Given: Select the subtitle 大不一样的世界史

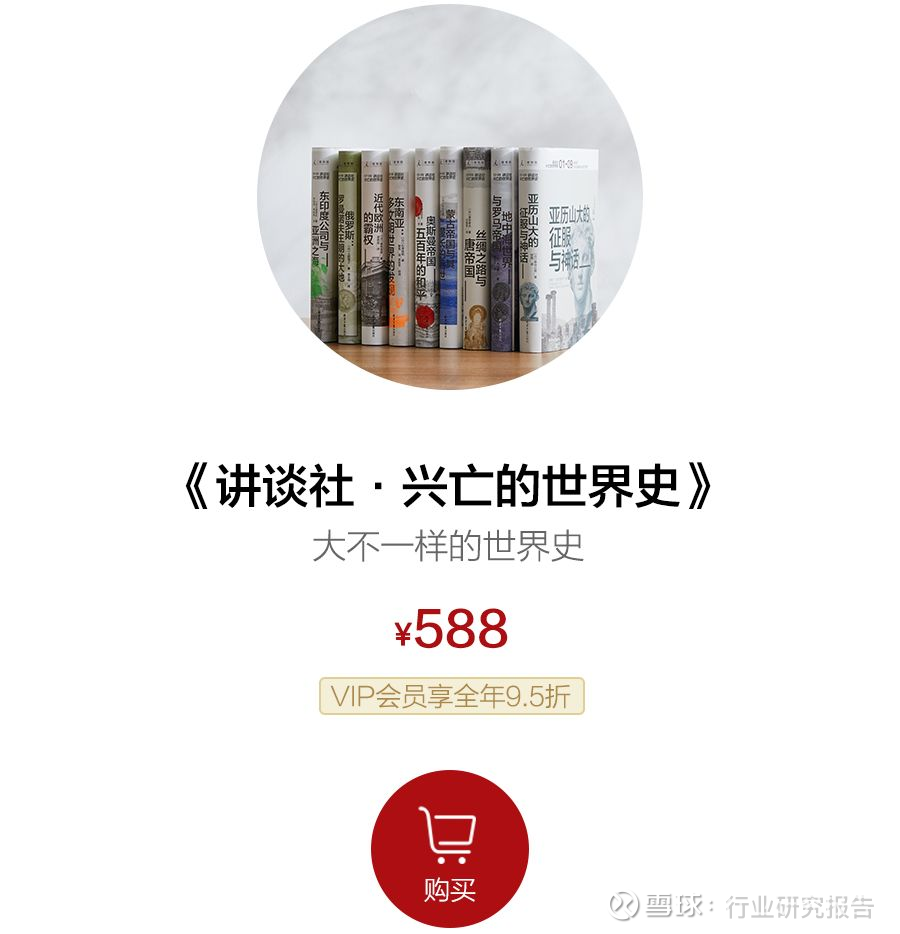Looking at the screenshot, I should click(450, 547).
